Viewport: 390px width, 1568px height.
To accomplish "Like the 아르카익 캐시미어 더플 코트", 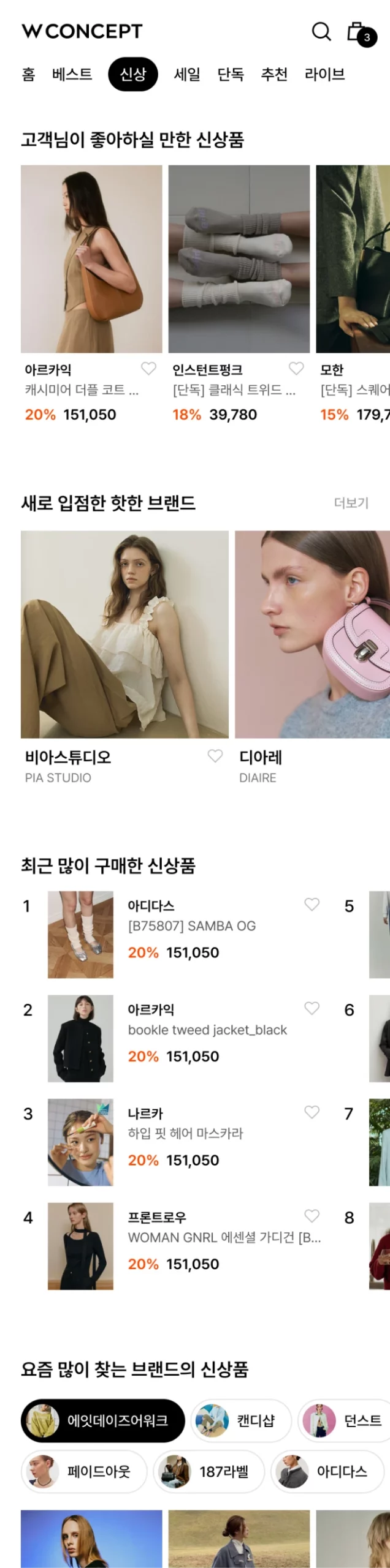I will (149, 368).
